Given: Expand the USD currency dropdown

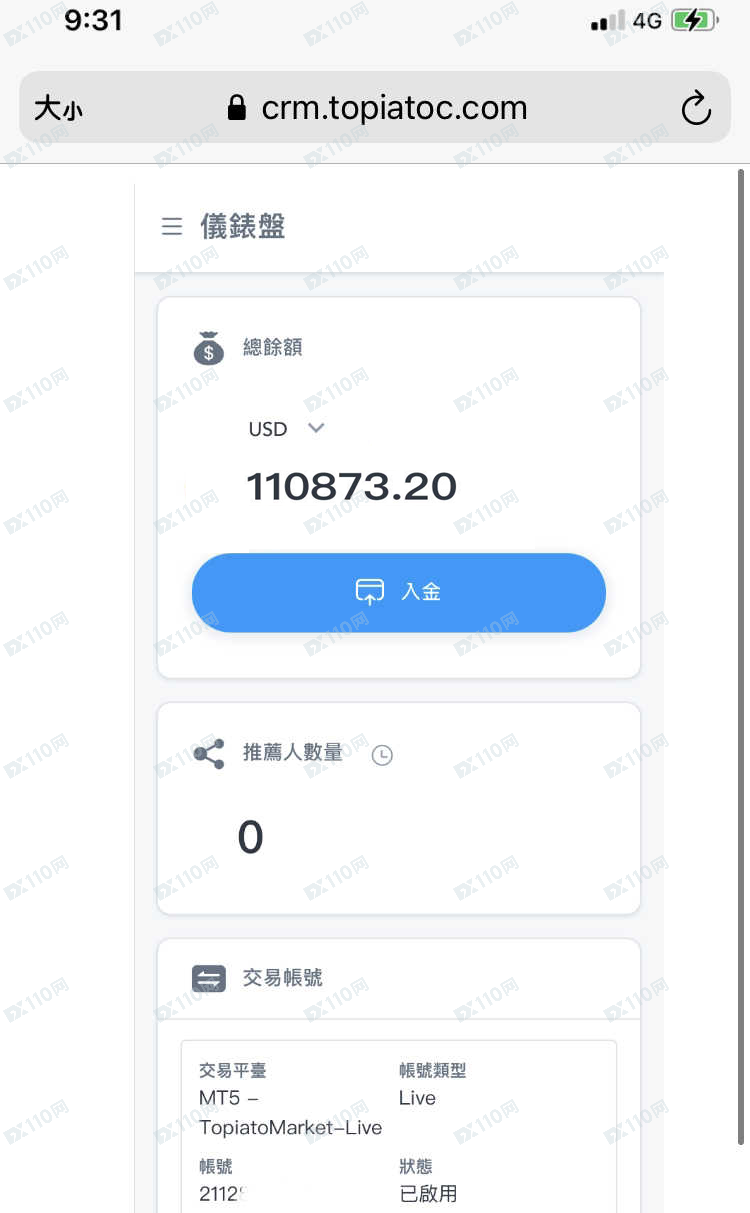Looking at the screenshot, I should (287, 429).
